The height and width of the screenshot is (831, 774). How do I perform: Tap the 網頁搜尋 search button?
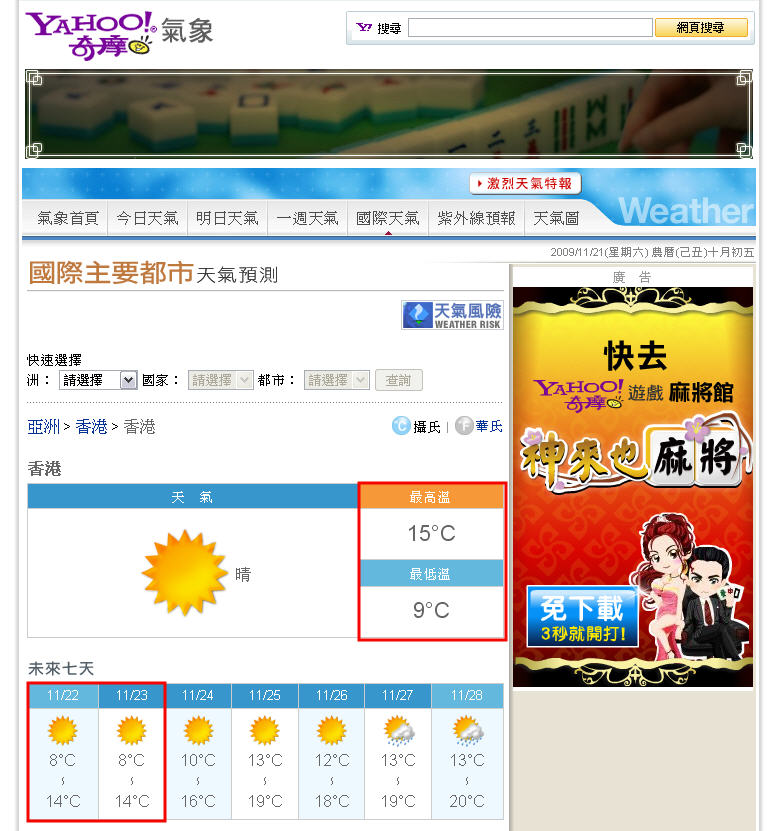(x=701, y=28)
